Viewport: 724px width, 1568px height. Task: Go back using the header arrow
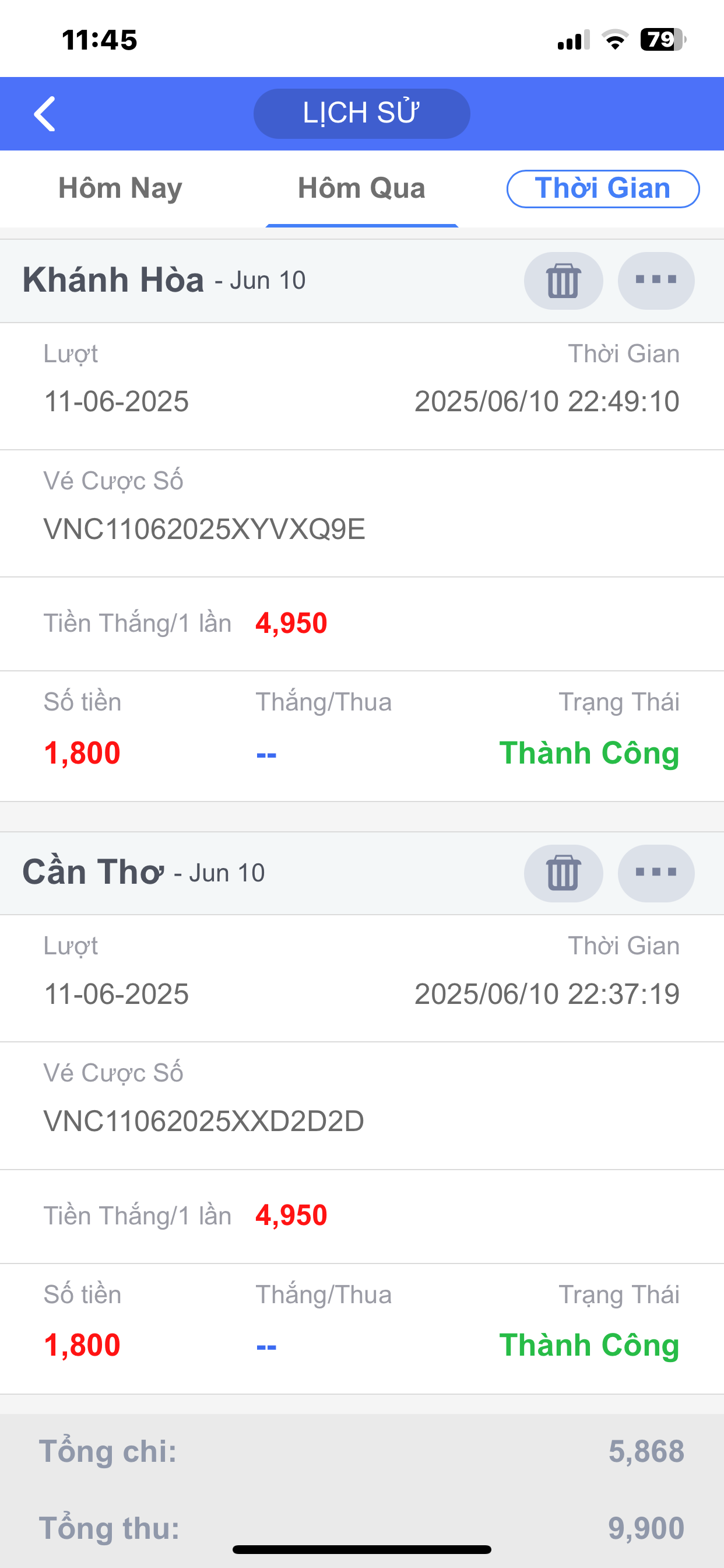44,114
